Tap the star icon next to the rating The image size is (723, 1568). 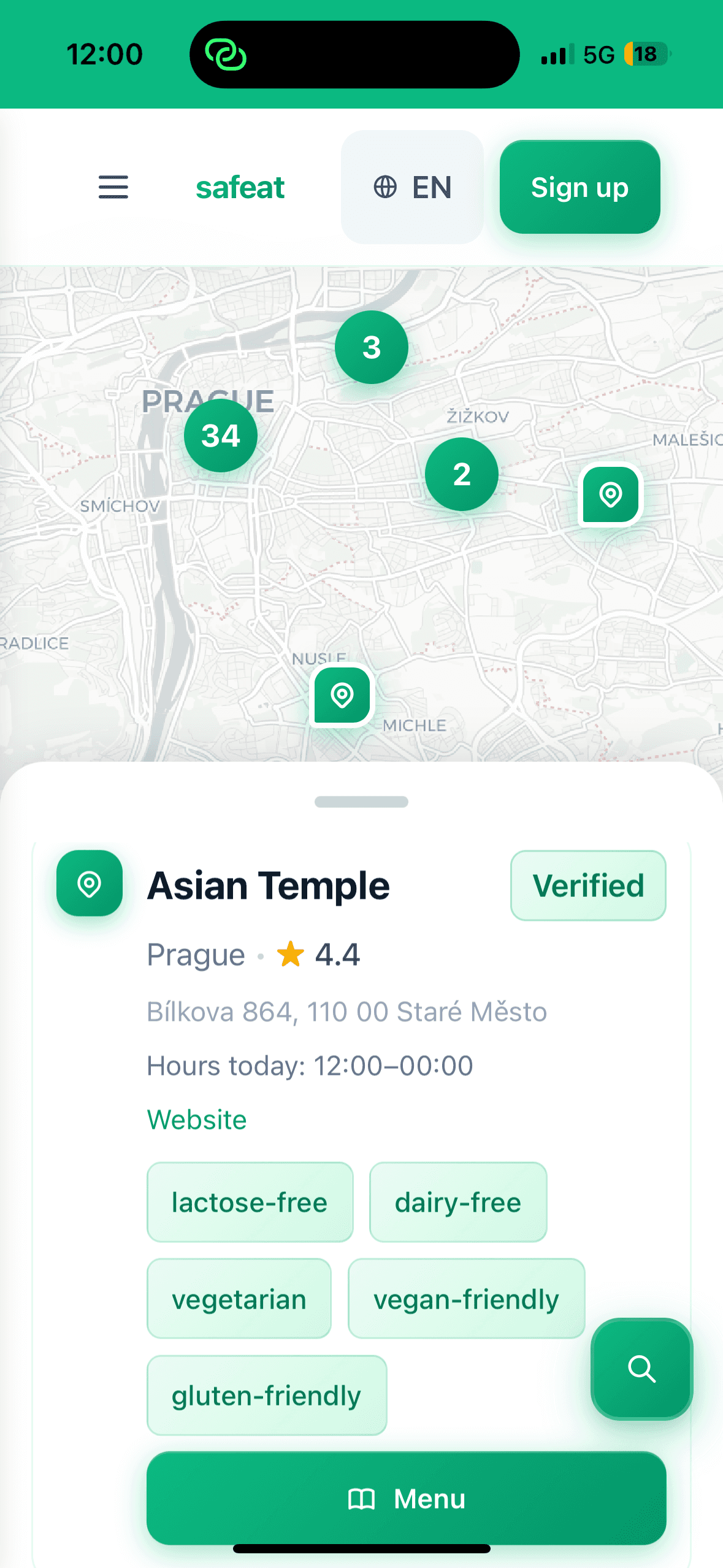(291, 955)
